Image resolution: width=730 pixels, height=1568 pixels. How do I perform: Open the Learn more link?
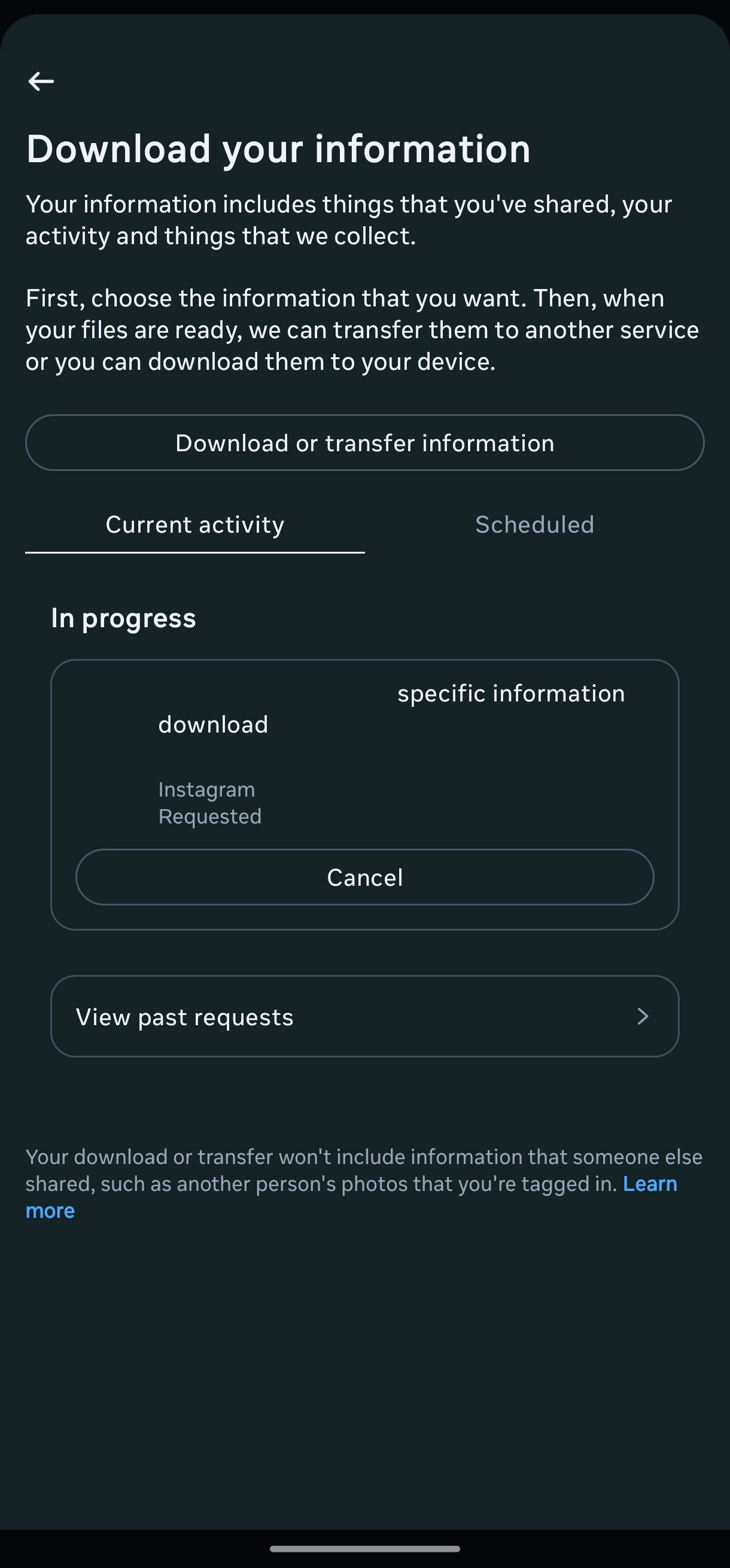coord(649,1183)
